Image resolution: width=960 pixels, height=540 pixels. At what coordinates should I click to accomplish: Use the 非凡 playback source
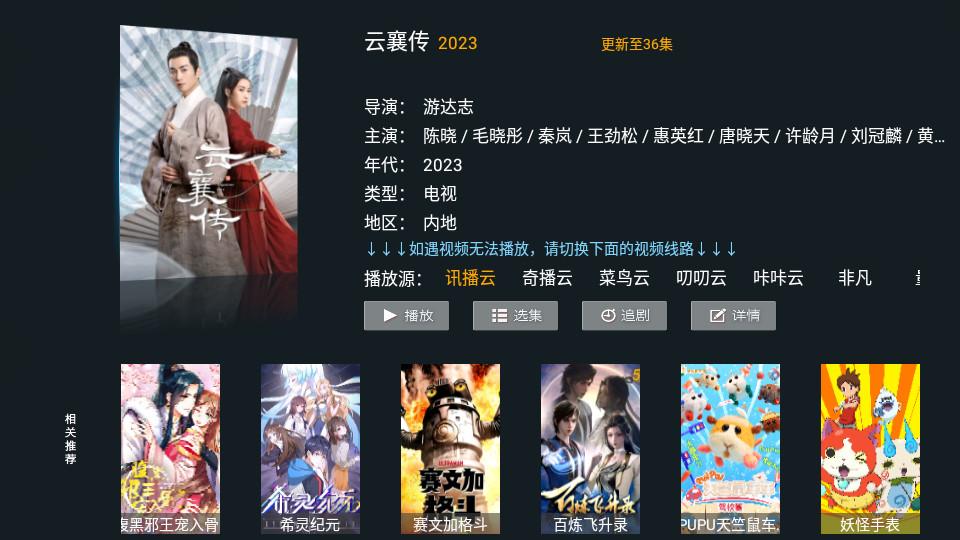(855, 278)
